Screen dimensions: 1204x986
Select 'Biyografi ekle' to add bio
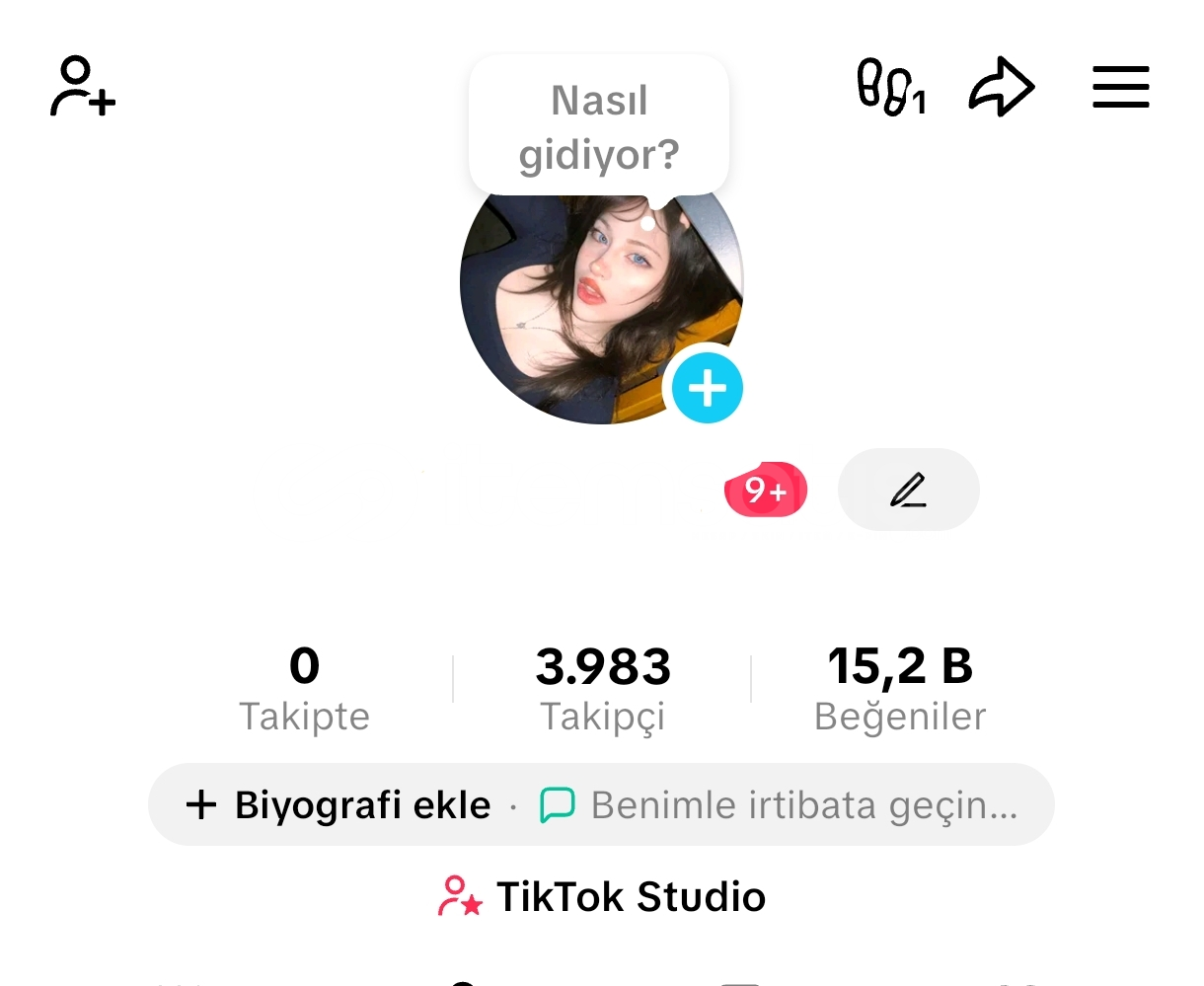(339, 805)
